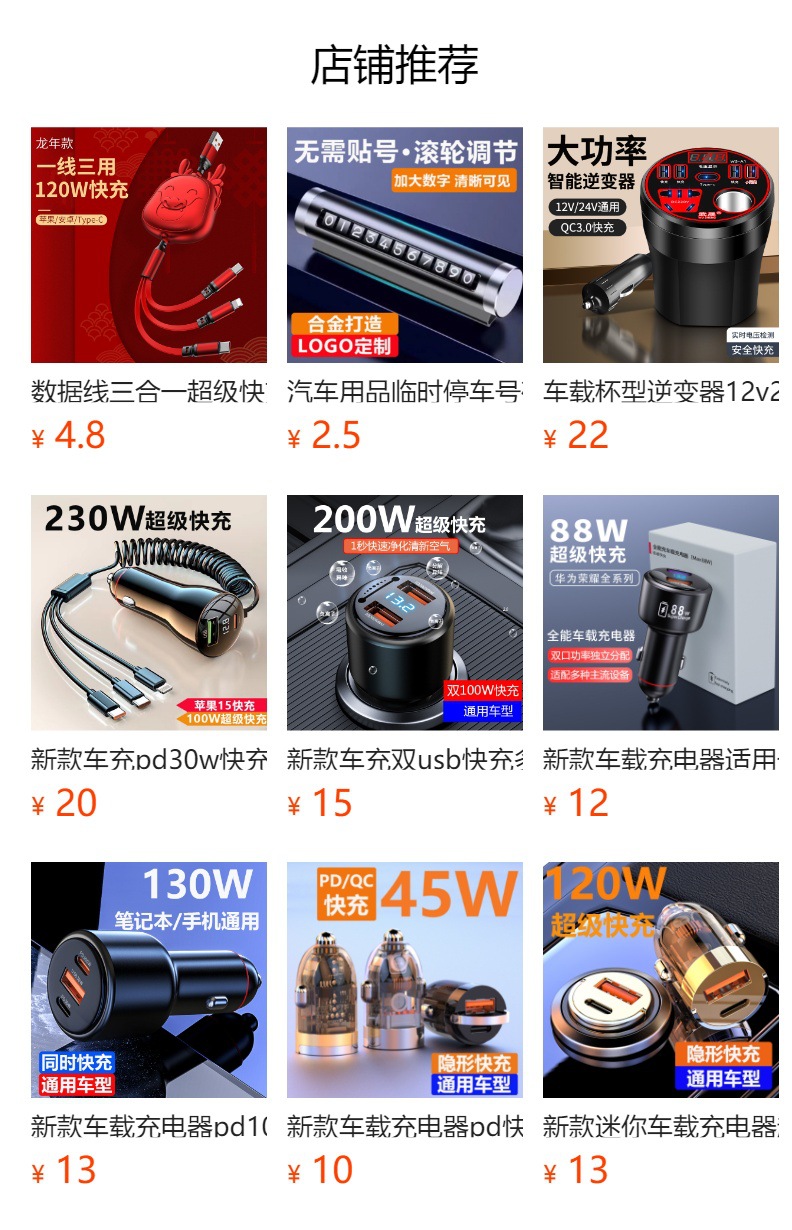The image size is (792, 1230).
Task: Open the 新款车充双usb快充 product card
Action: 404,613
